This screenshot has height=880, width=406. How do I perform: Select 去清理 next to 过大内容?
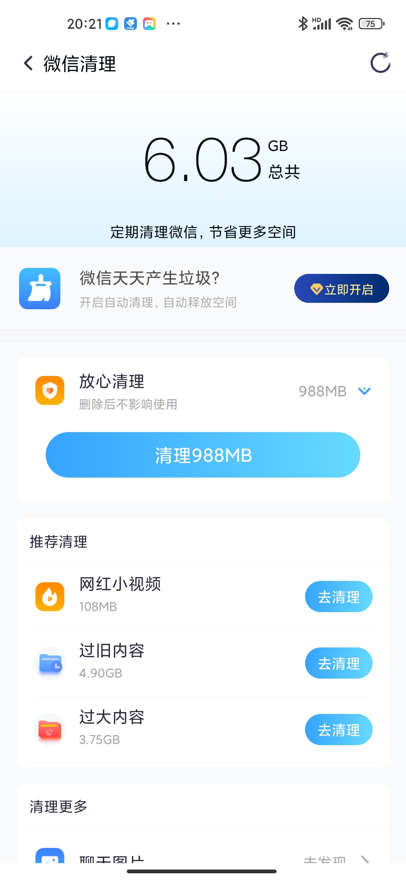[x=339, y=730]
